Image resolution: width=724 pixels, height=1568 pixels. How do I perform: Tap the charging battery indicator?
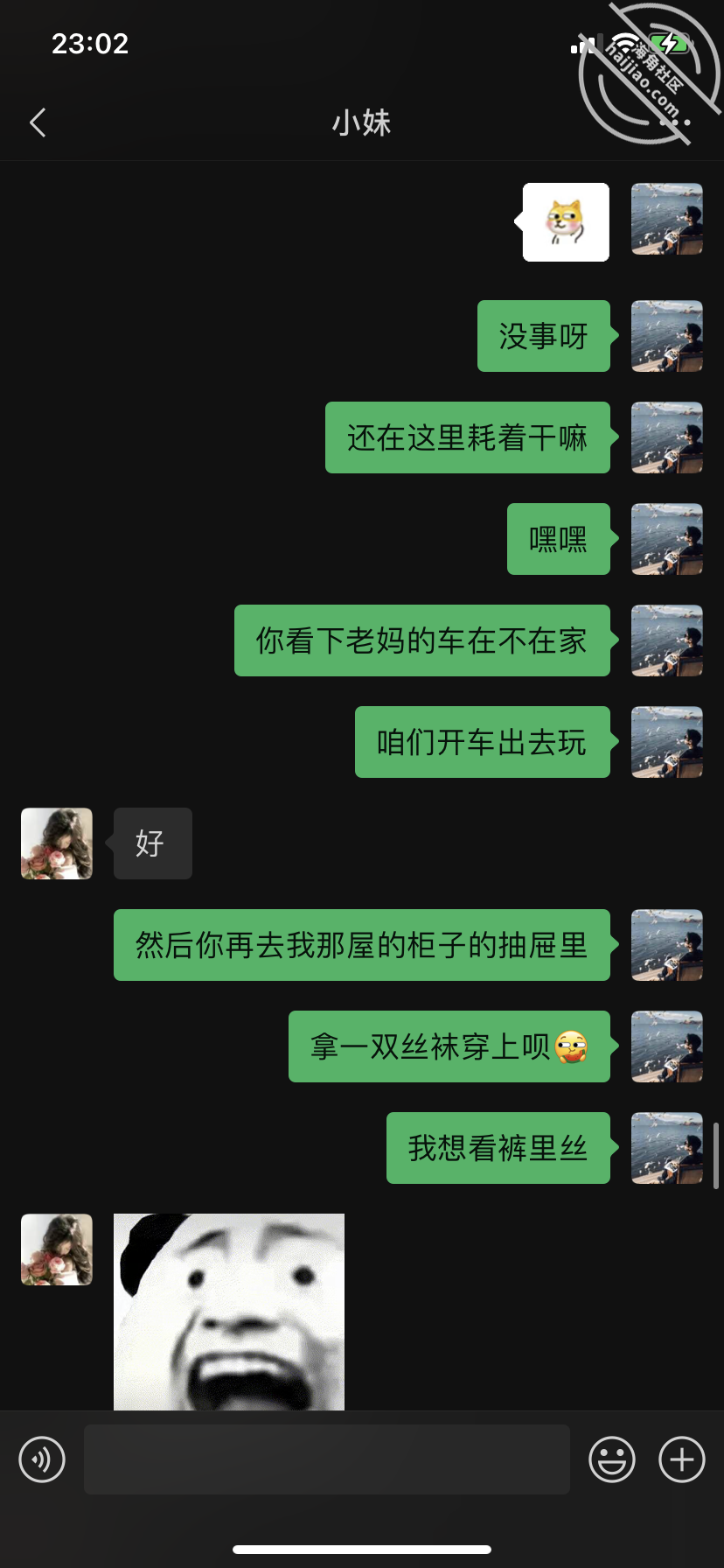670,41
